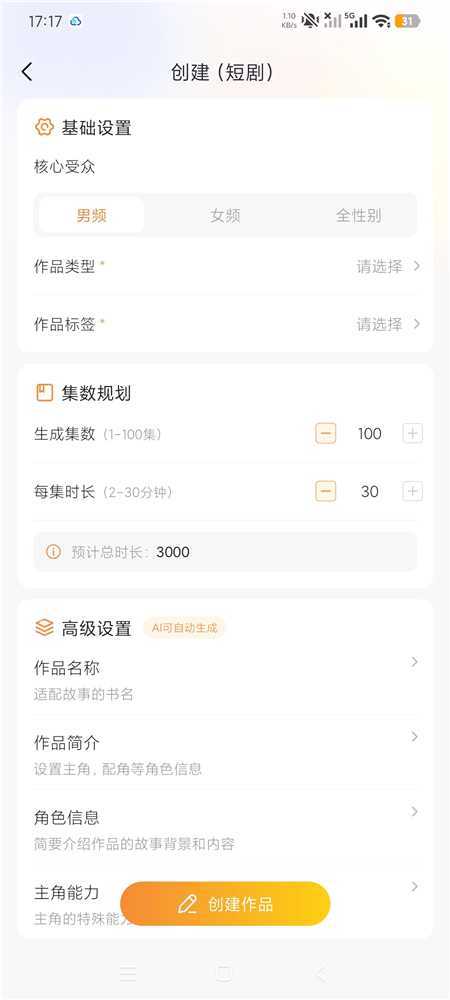Open the 作品简介 row
Image resolution: width=450 pixels, height=1000 pixels.
(227, 754)
